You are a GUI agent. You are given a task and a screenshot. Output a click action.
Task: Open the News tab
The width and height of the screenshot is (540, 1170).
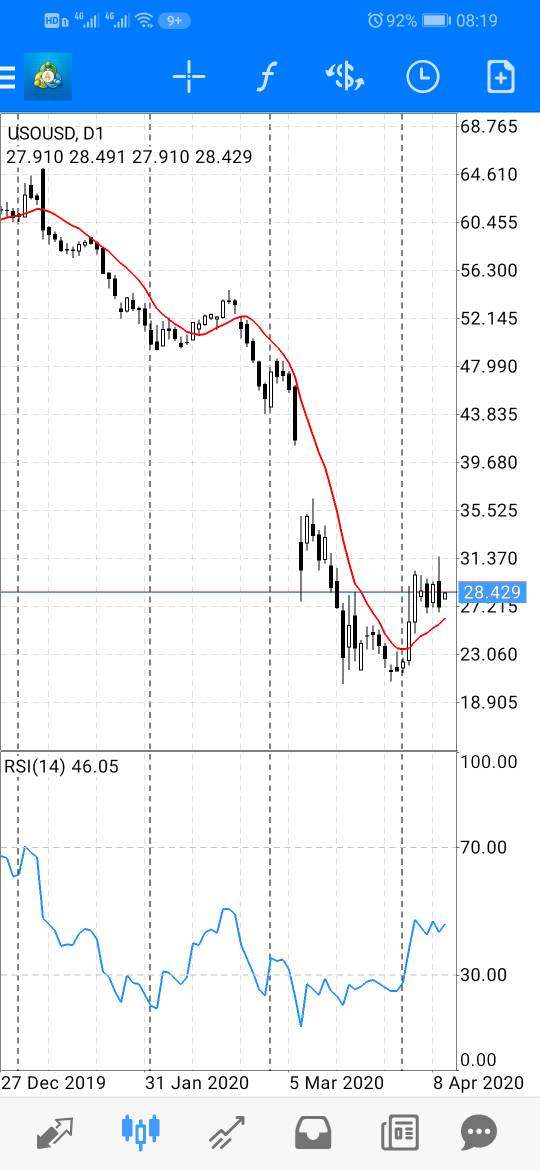(x=400, y=1133)
